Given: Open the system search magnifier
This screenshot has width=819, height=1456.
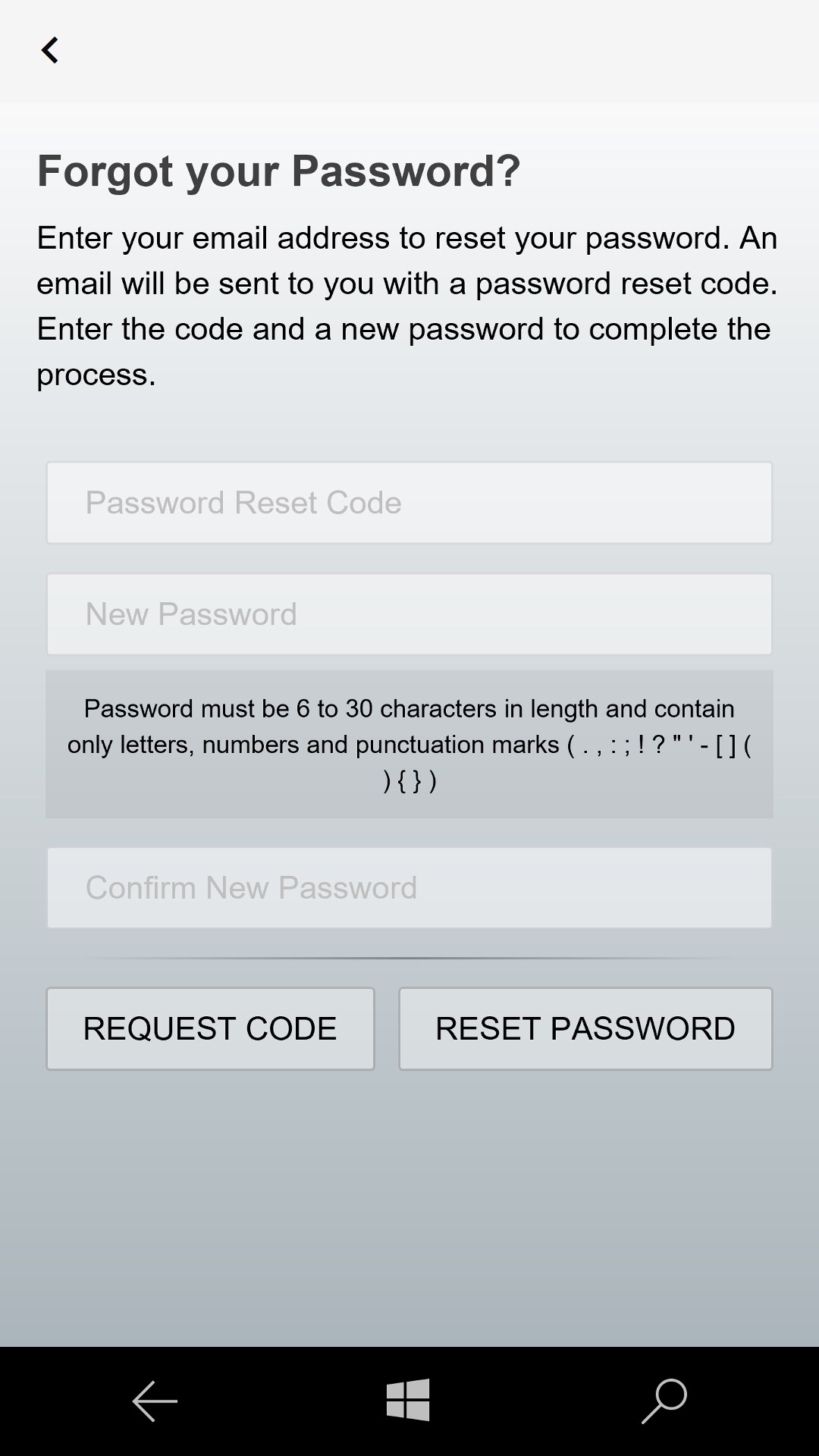Looking at the screenshot, I should 664,1400.
